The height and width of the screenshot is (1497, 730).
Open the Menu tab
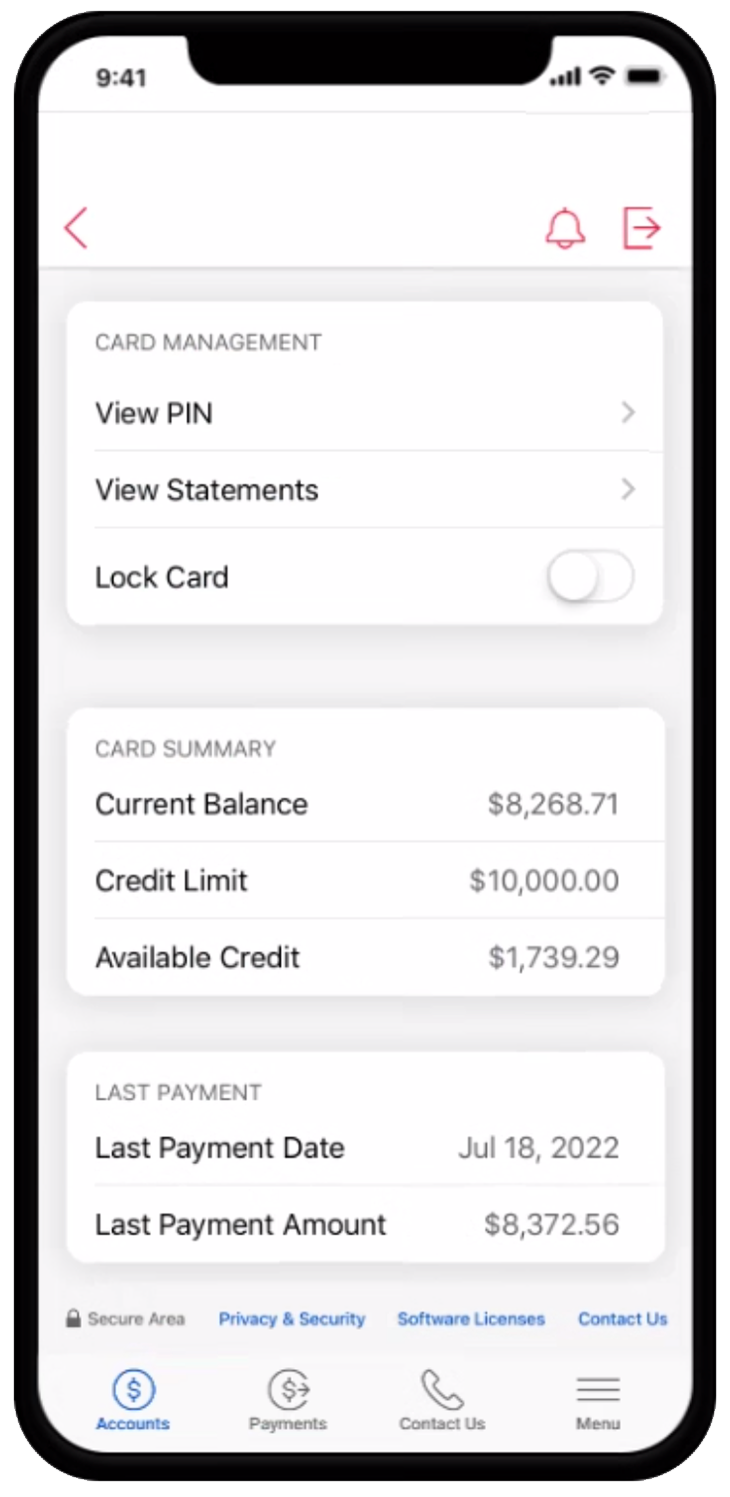point(598,1400)
